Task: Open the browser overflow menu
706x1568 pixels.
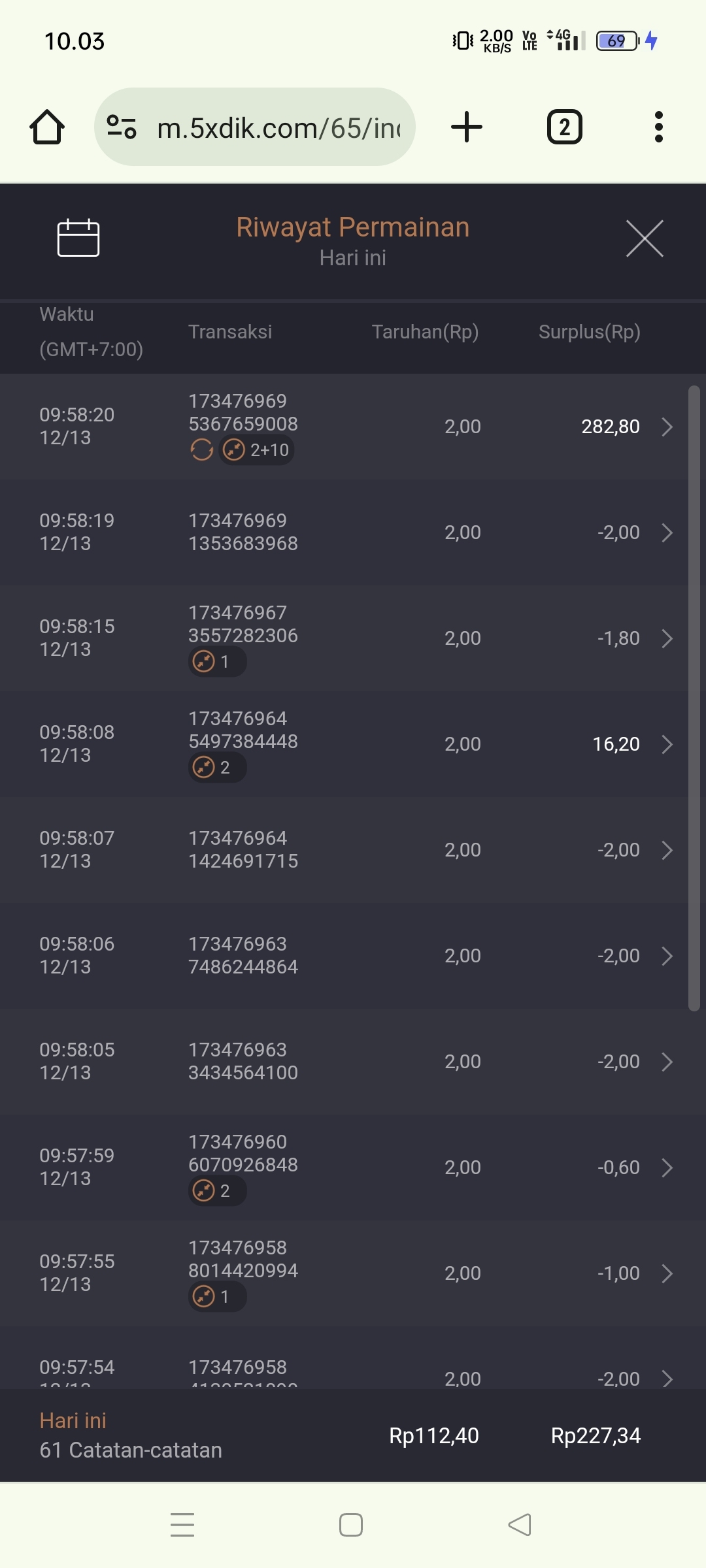Action: click(658, 127)
